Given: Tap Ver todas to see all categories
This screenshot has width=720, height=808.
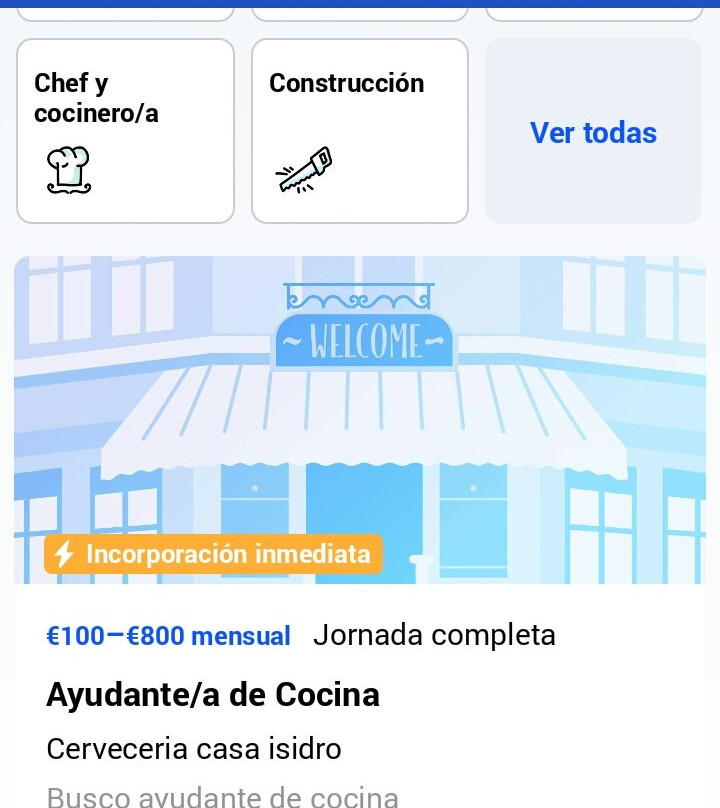Looking at the screenshot, I should pyautogui.click(x=593, y=133).
